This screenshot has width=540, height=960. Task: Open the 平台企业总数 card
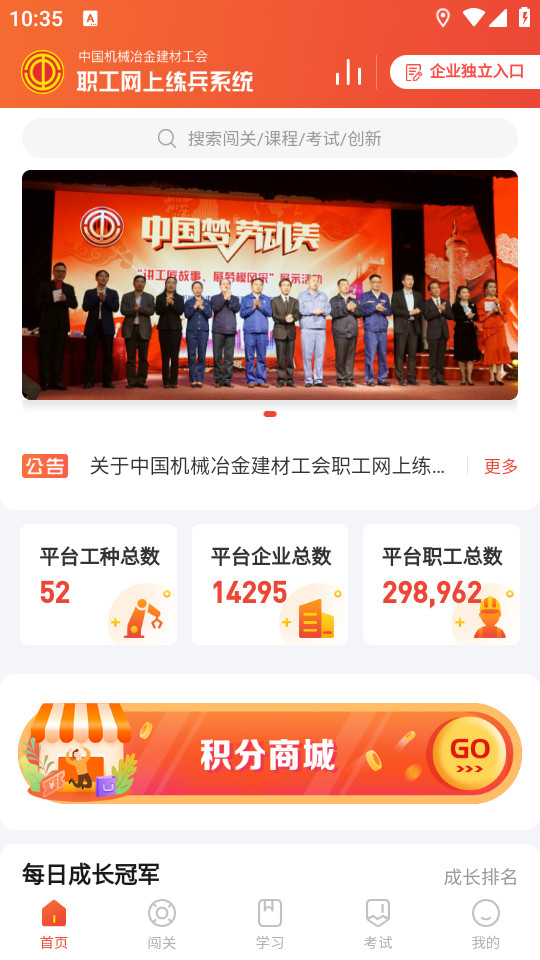[270, 584]
